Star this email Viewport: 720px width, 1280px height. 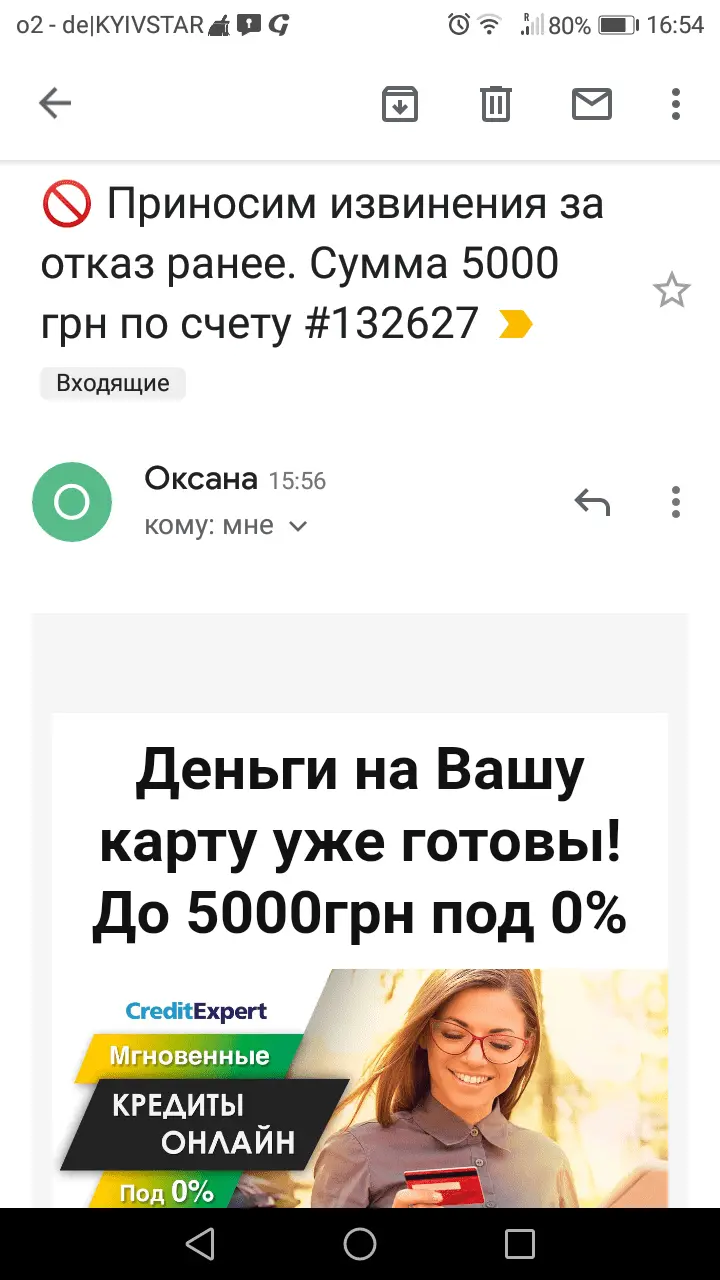click(x=671, y=291)
